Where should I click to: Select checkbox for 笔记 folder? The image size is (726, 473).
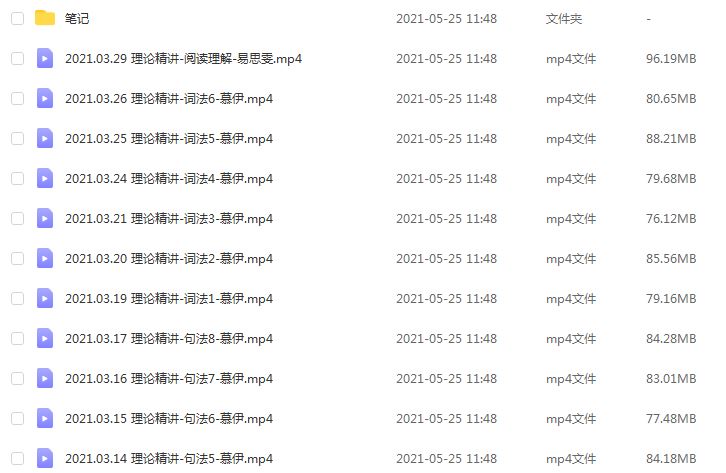tap(17, 19)
